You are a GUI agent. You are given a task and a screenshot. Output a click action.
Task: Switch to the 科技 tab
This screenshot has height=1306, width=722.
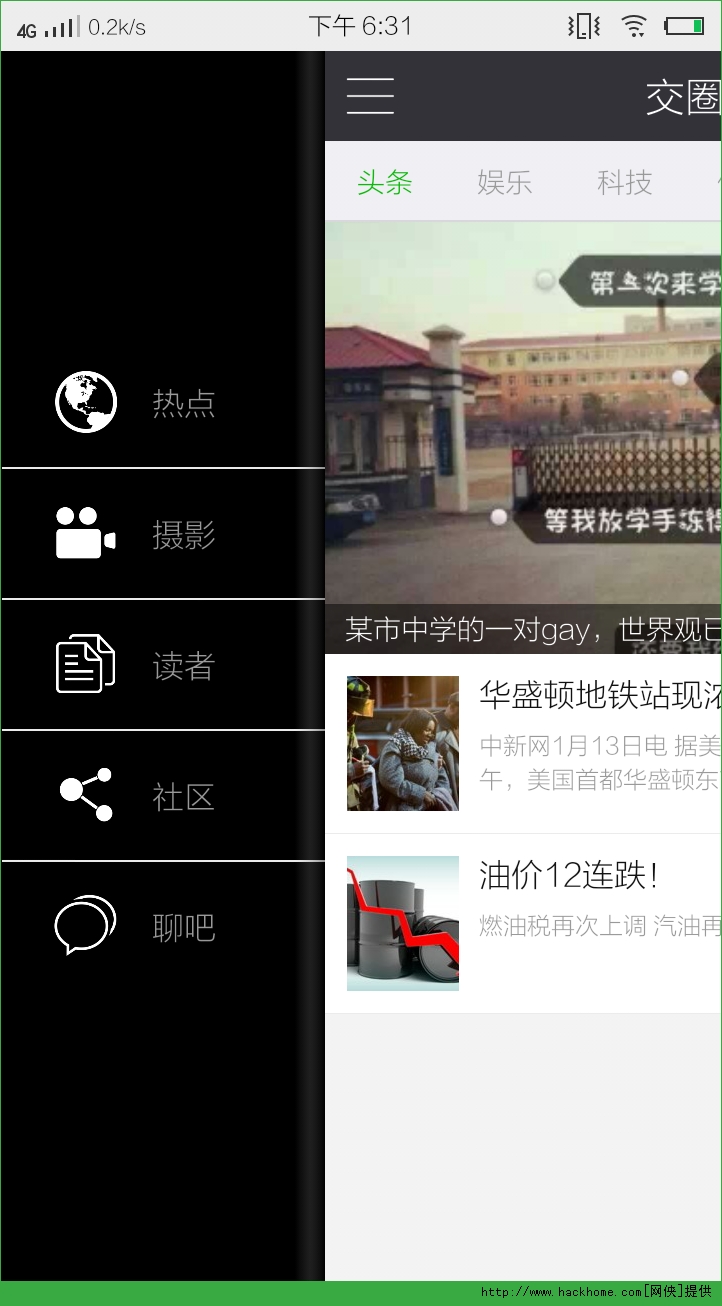pyautogui.click(x=624, y=183)
